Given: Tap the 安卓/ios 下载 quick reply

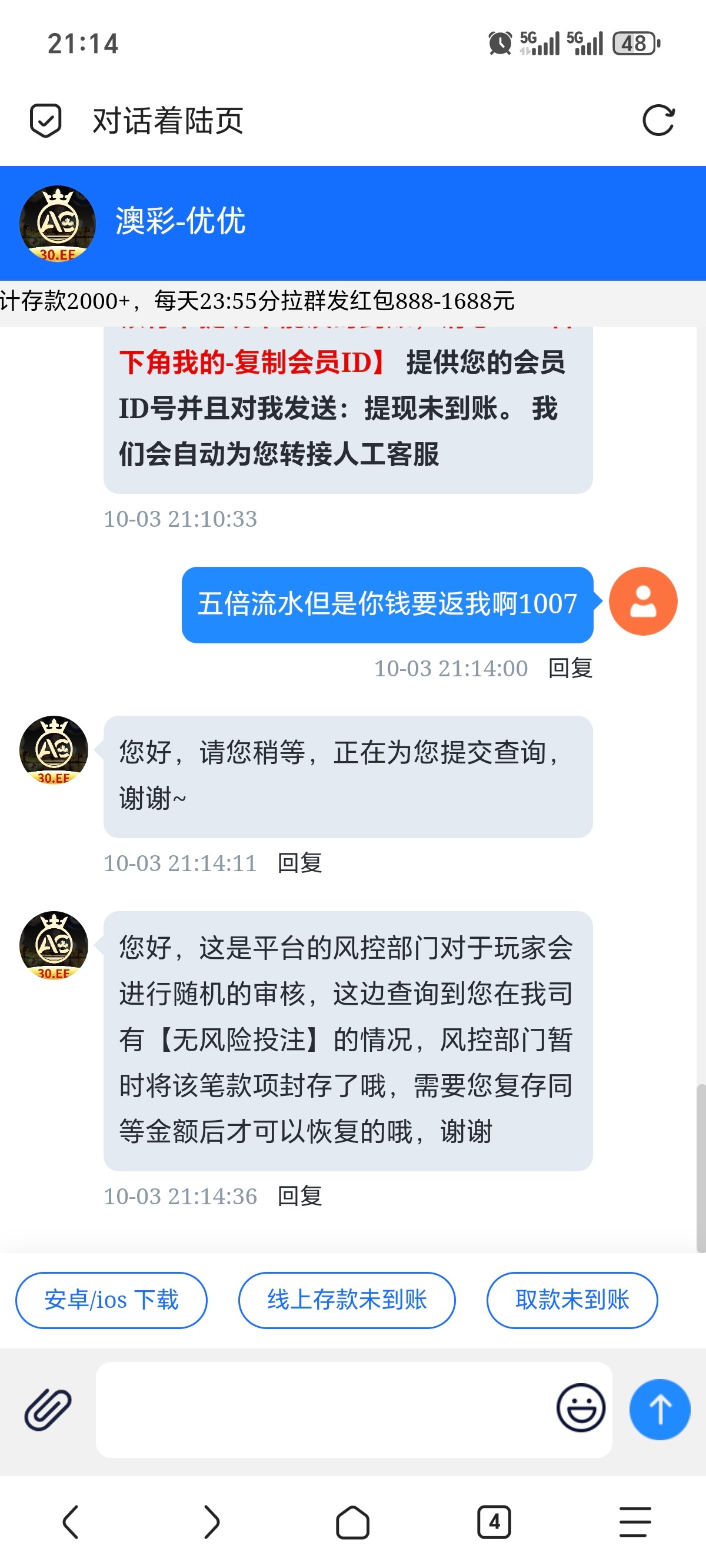Looking at the screenshot, I should coord(111,1300).
